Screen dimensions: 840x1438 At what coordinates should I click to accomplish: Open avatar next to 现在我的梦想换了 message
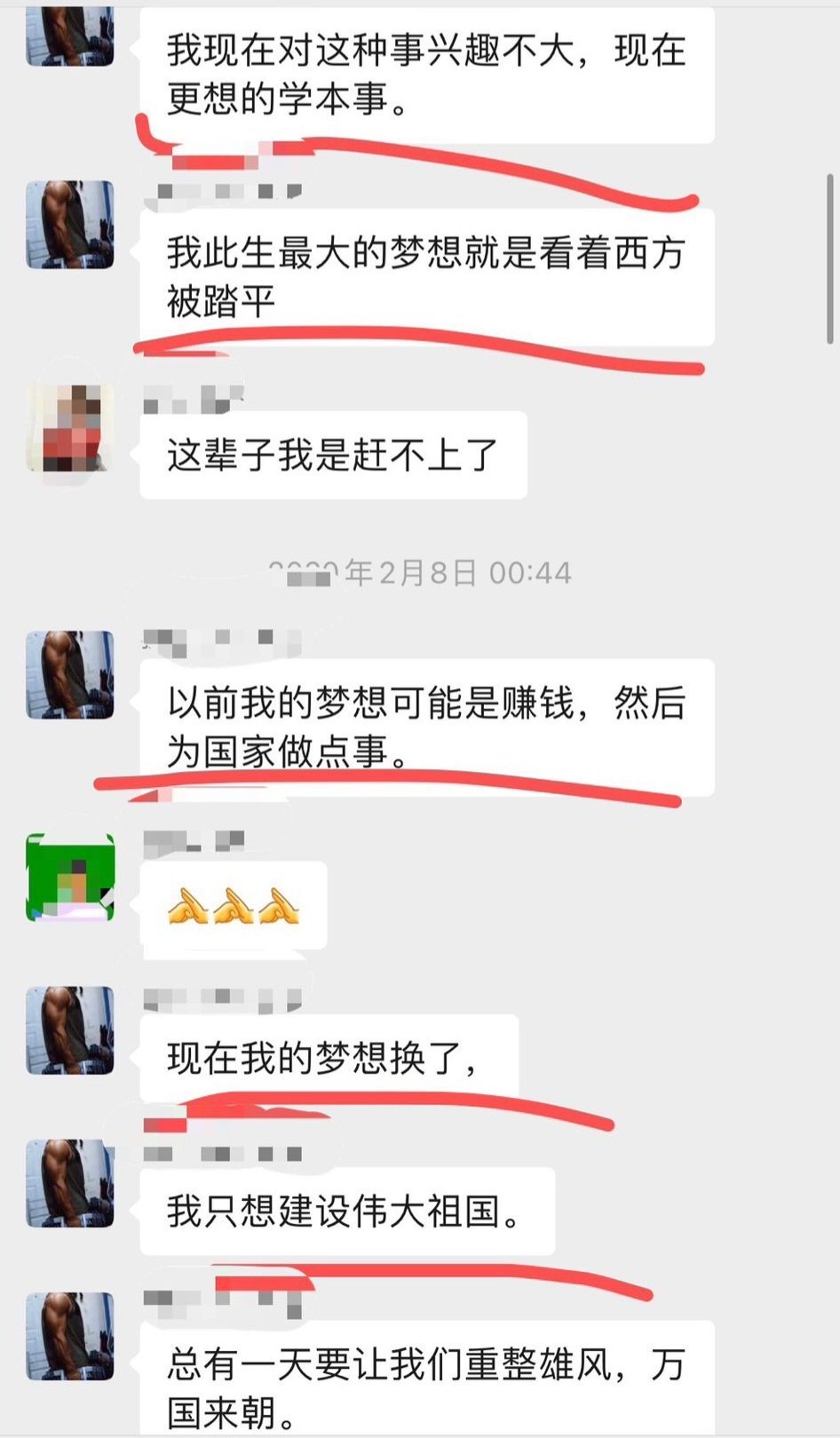click(x=70, y=1030)
